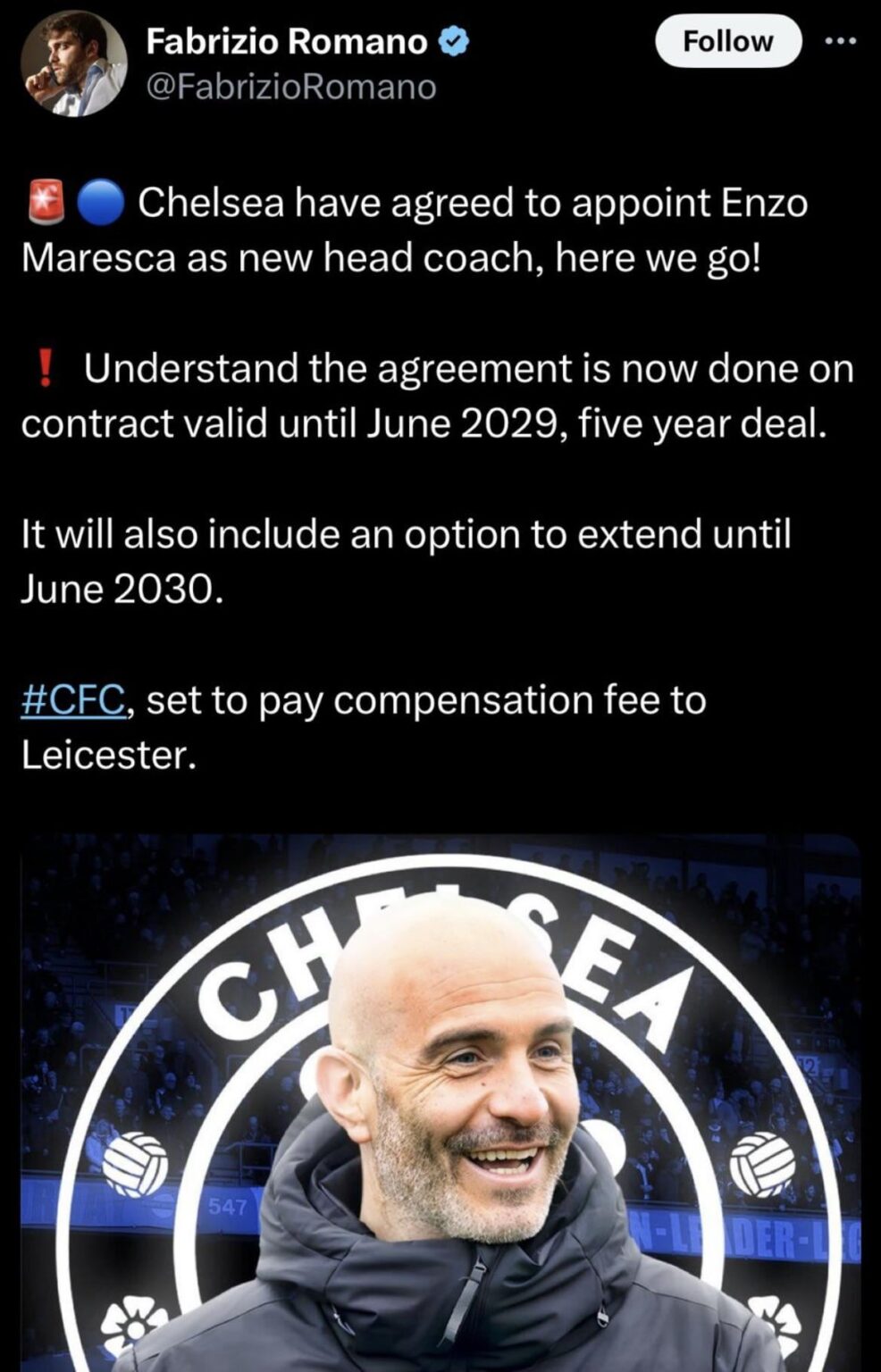
Task: Open the attached Enzo Maresca image
Action: coord(440,1099)
